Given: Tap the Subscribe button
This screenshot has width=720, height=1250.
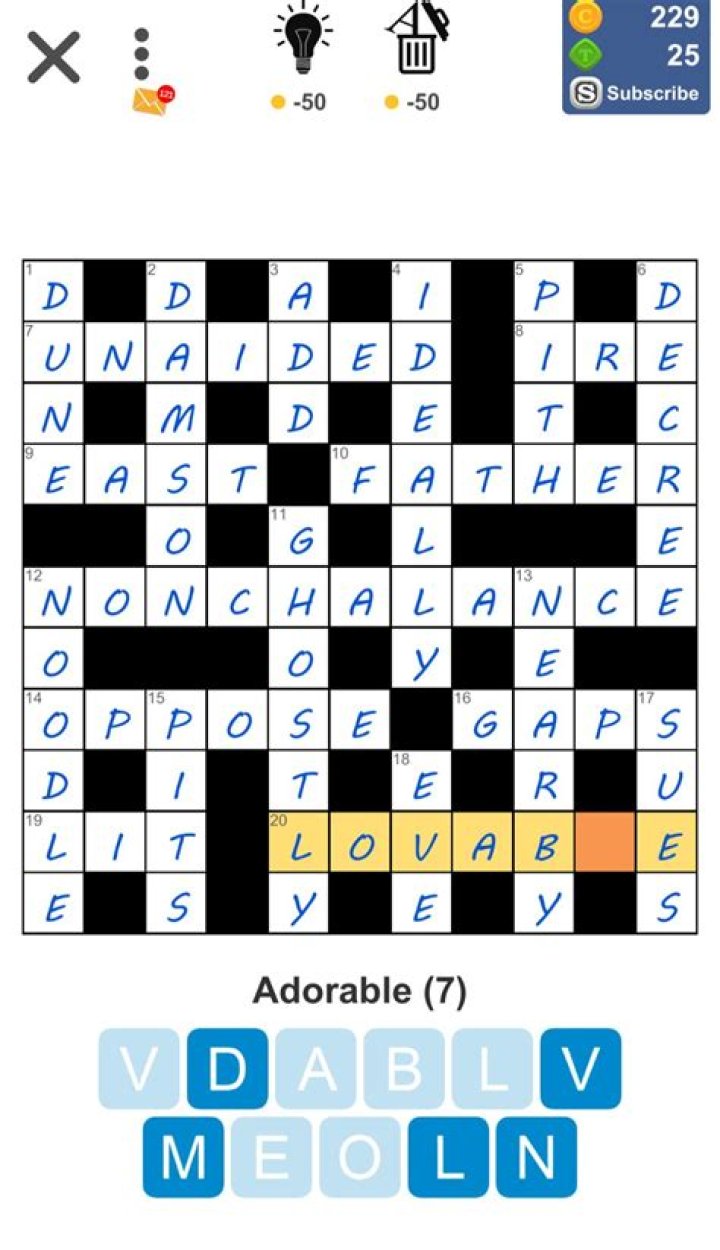Looking at the screenshot, I should point(635,94).
